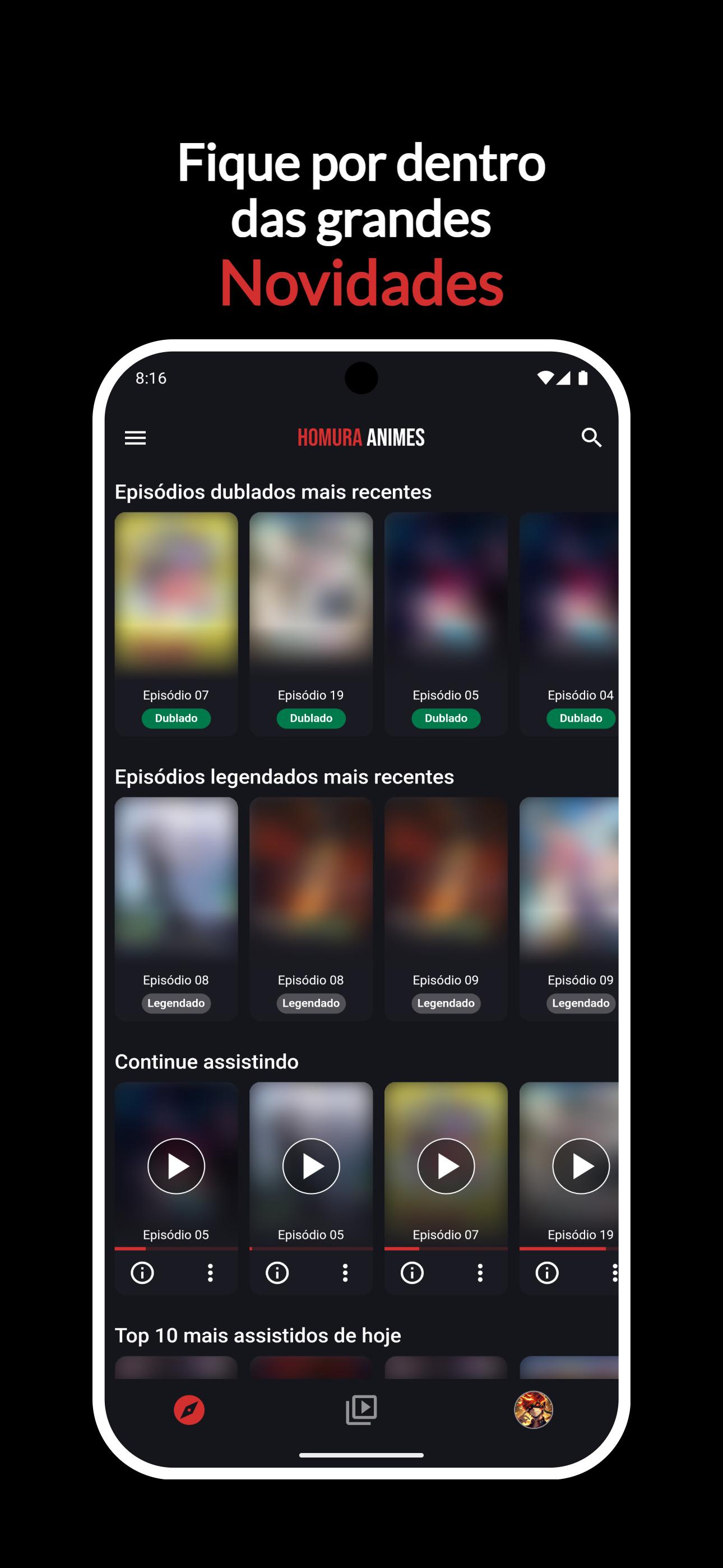The height and width of the screenshot is (1568, 723).
Task: Play Episódio 07 in Continue assistindo
Action: [446, 1166]
